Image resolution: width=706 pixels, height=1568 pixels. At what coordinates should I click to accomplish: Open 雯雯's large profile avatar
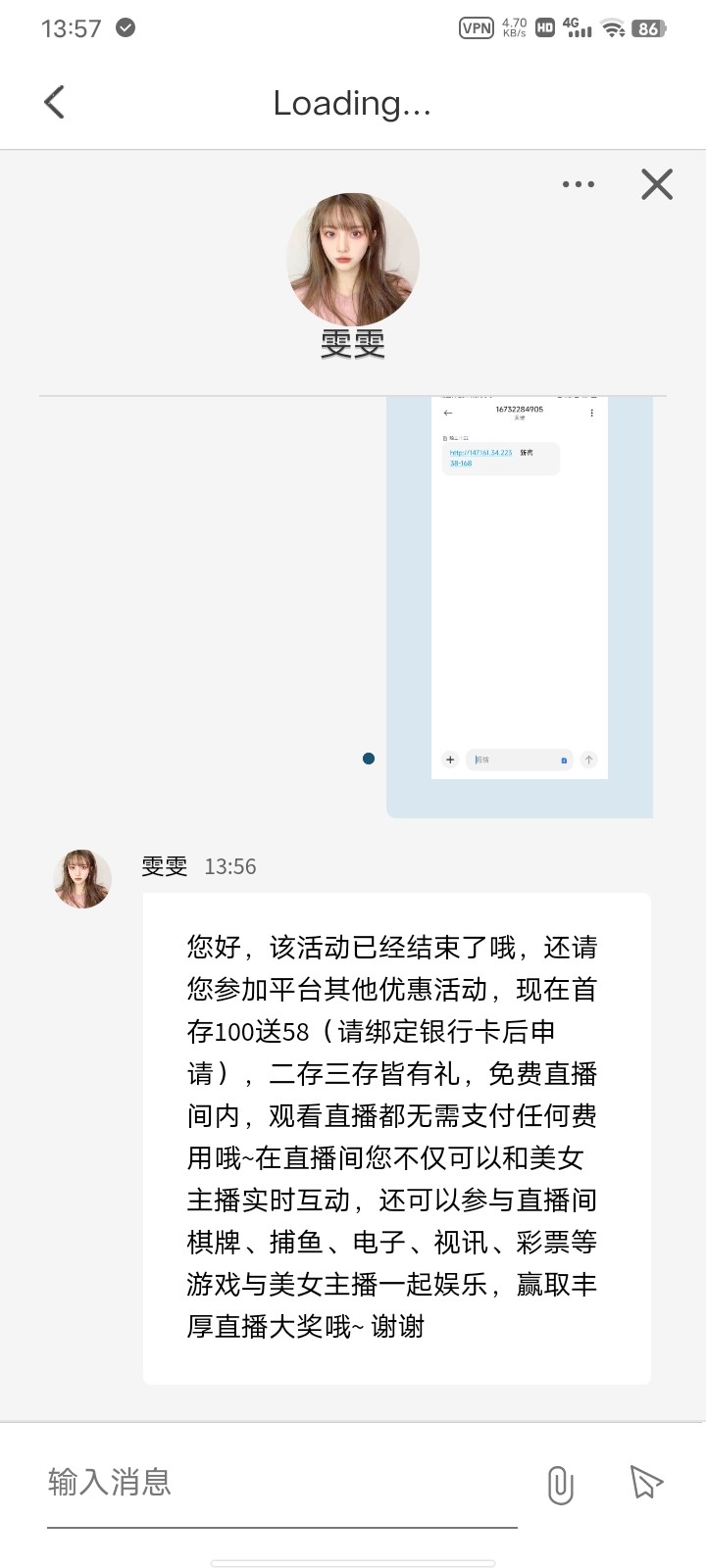[x=353, y=258]
